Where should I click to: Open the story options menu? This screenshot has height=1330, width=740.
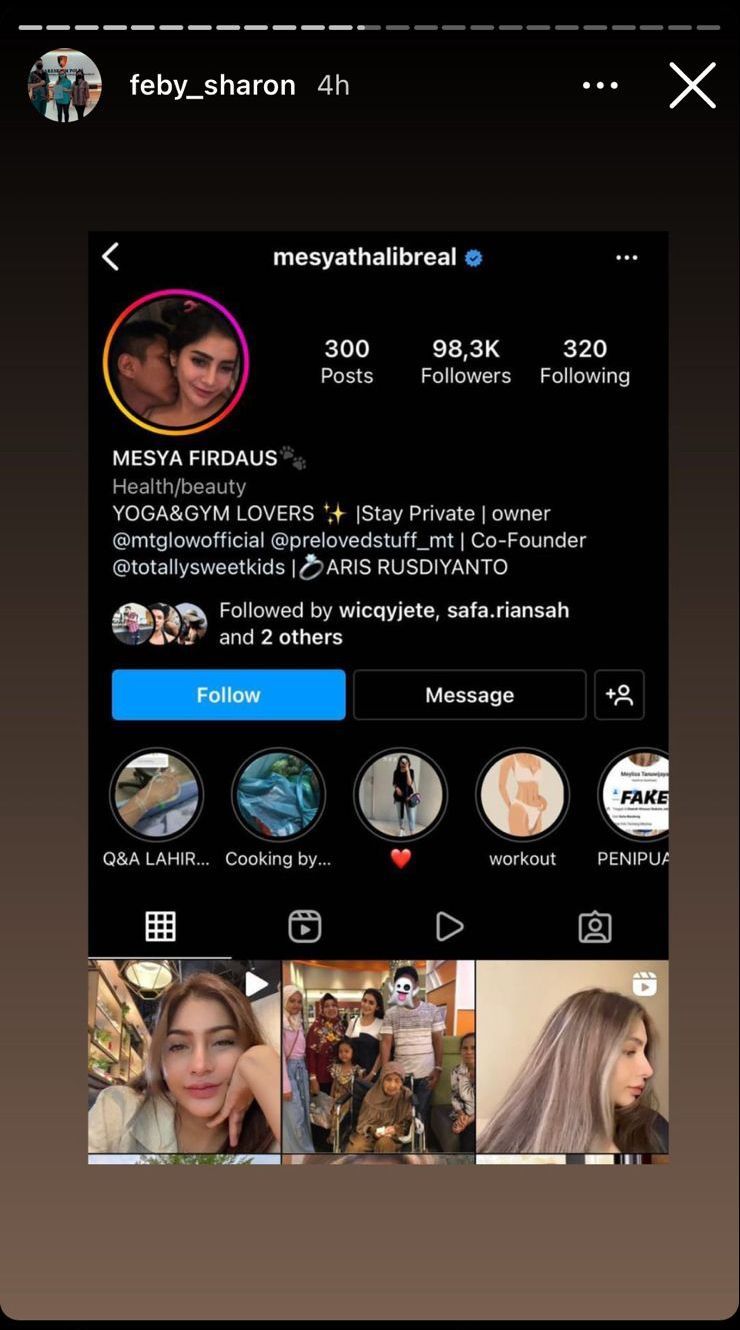tap(600, 86)
